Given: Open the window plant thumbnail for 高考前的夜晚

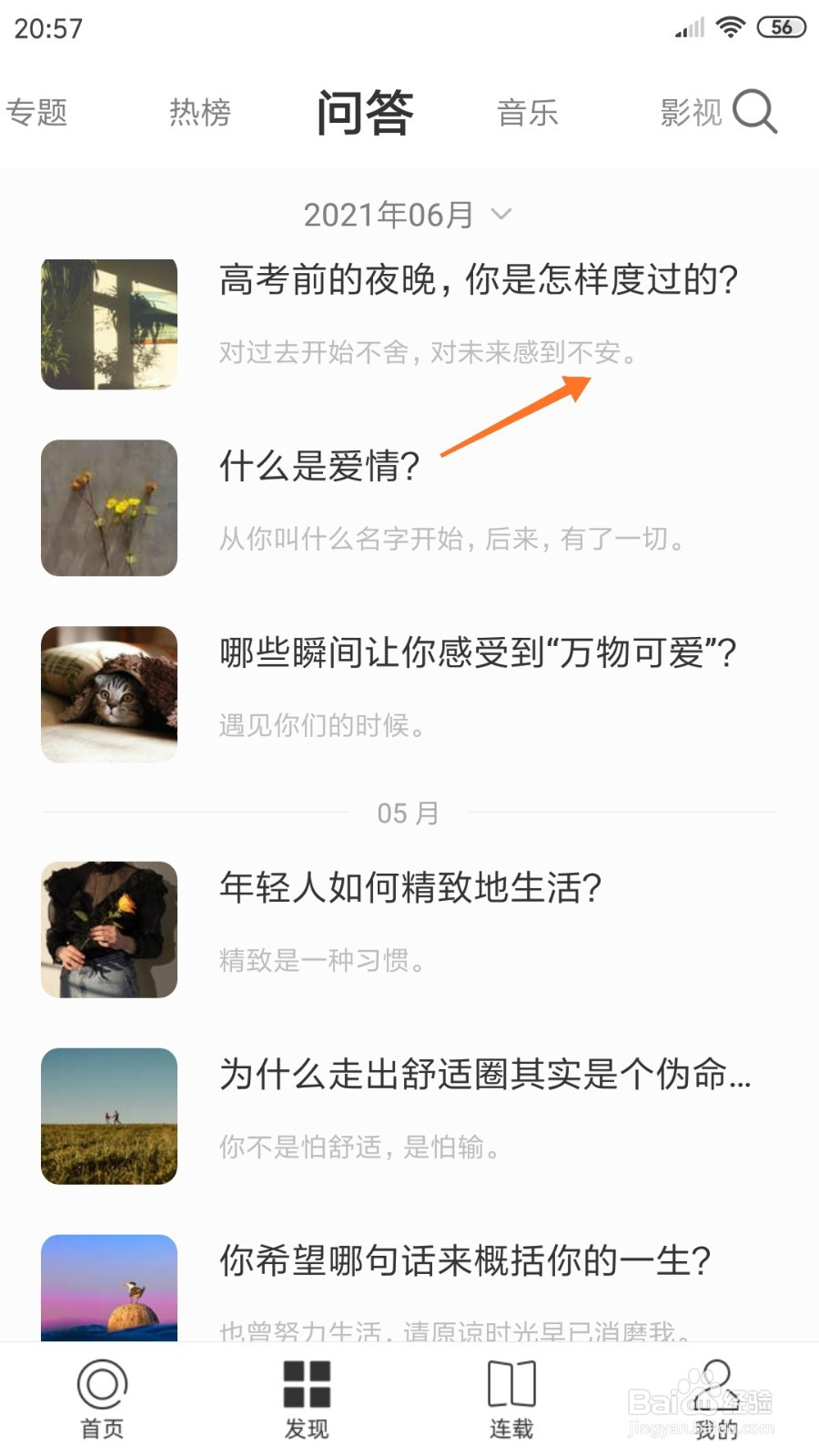Looking at the screenshot, I should 108,323.
